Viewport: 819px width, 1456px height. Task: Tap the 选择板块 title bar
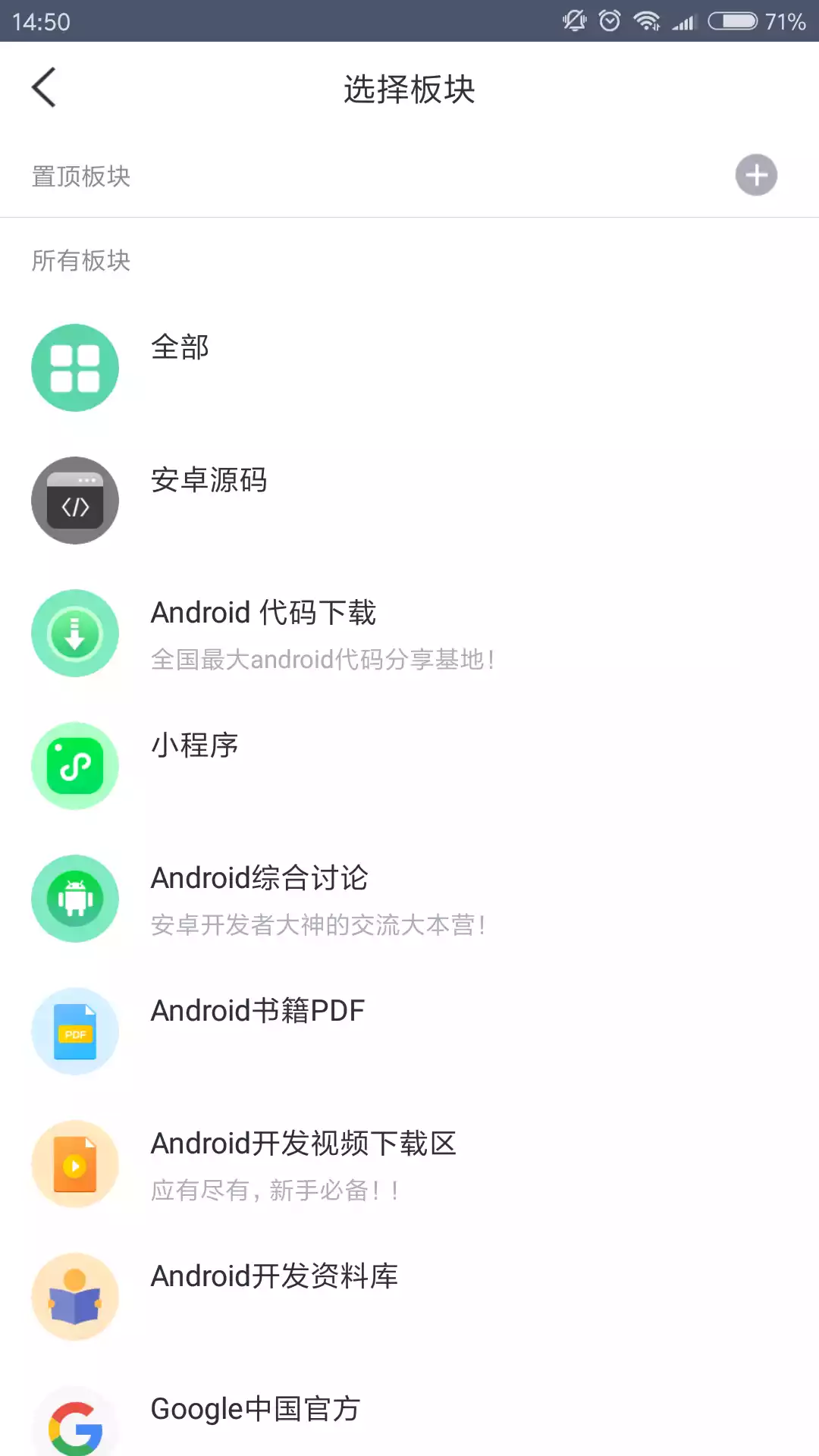(409, 89)
